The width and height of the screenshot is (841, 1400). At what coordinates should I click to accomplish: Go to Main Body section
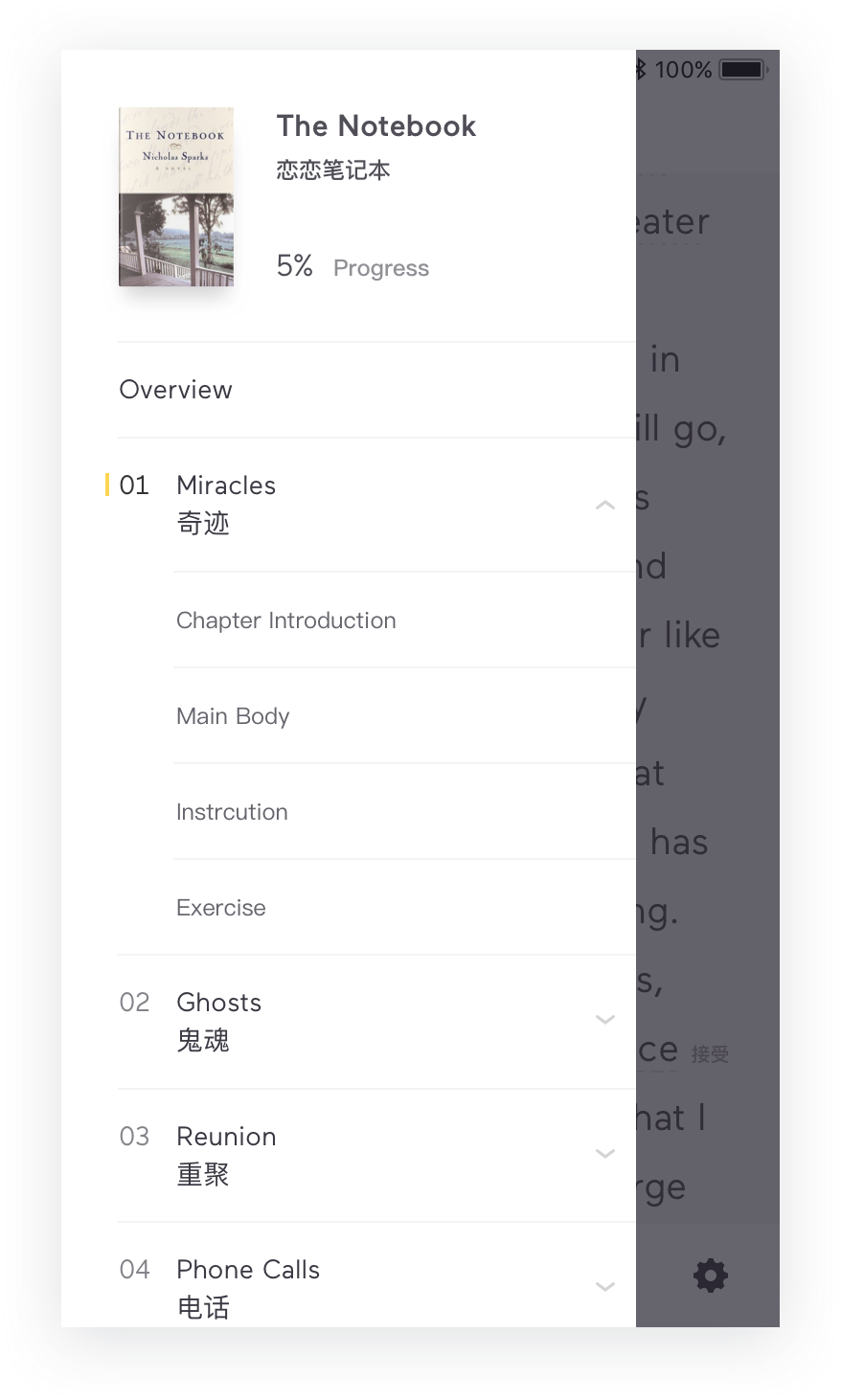(233, 716)
